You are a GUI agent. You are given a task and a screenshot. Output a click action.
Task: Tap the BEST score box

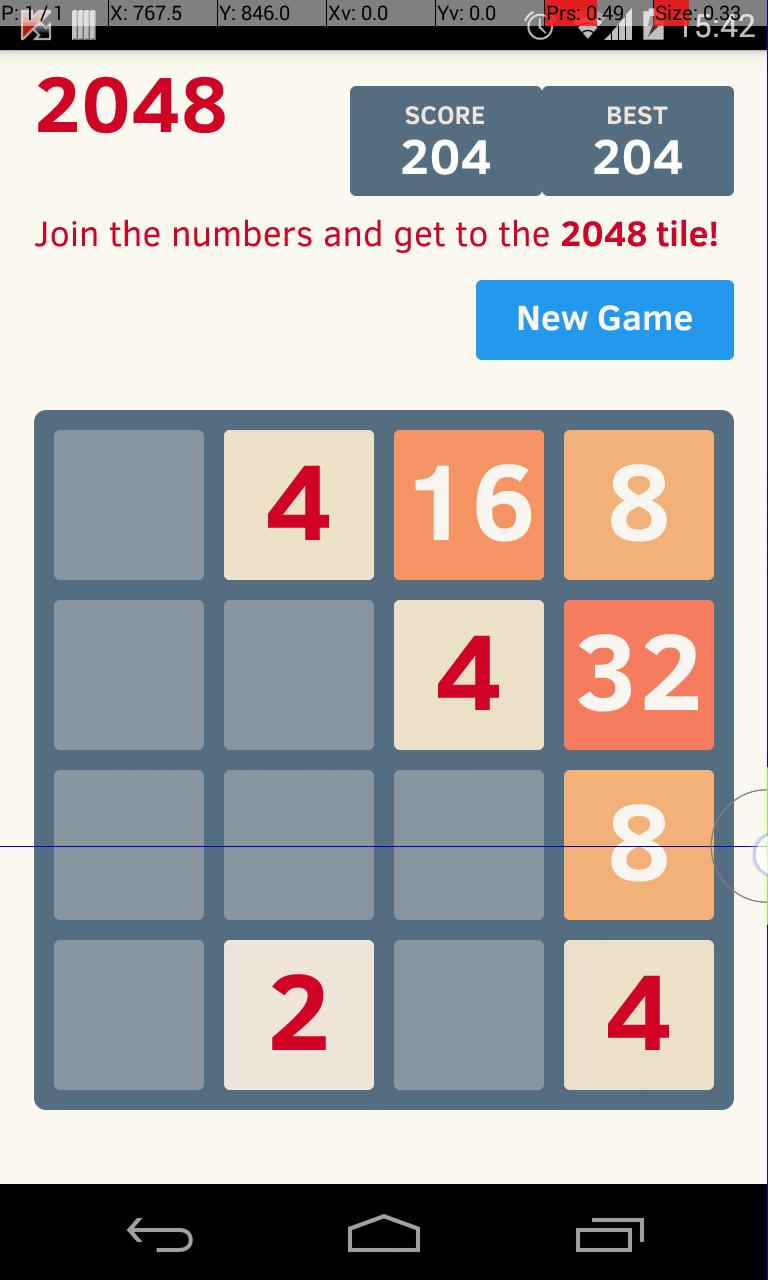(x=638, y=139)
